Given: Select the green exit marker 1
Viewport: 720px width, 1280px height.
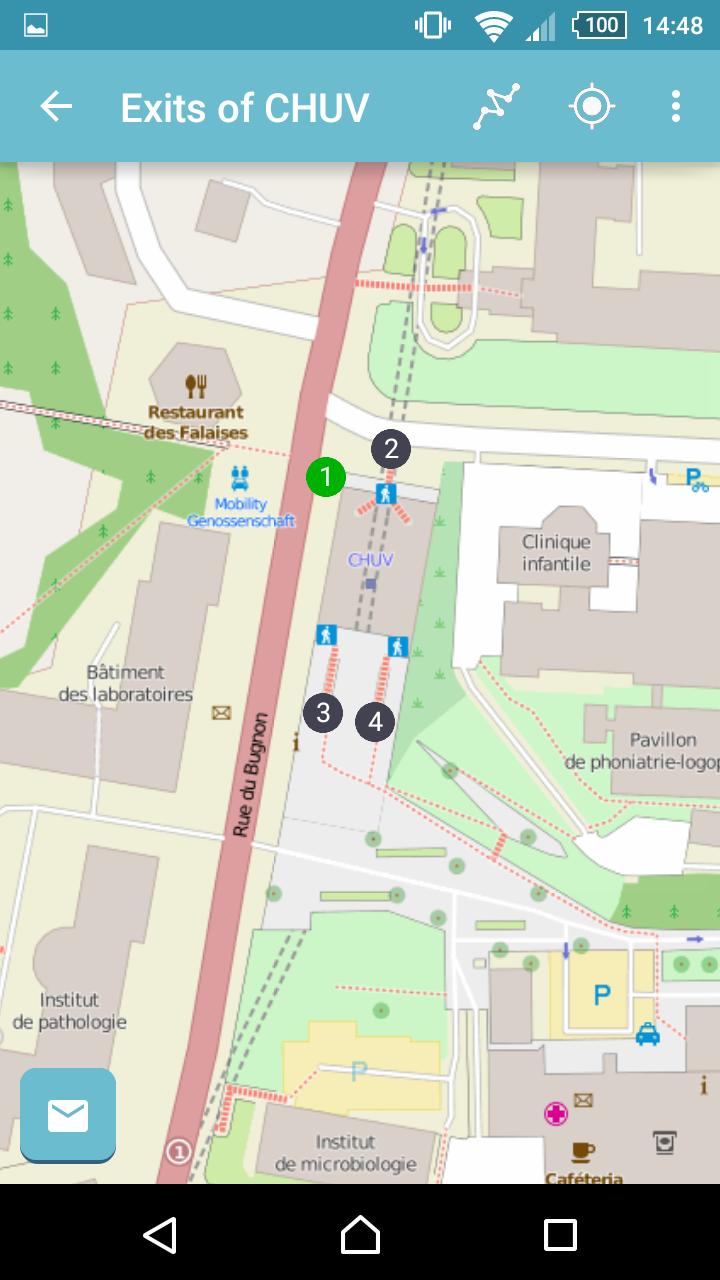Looking at the screenshot, I should point(325,477).
